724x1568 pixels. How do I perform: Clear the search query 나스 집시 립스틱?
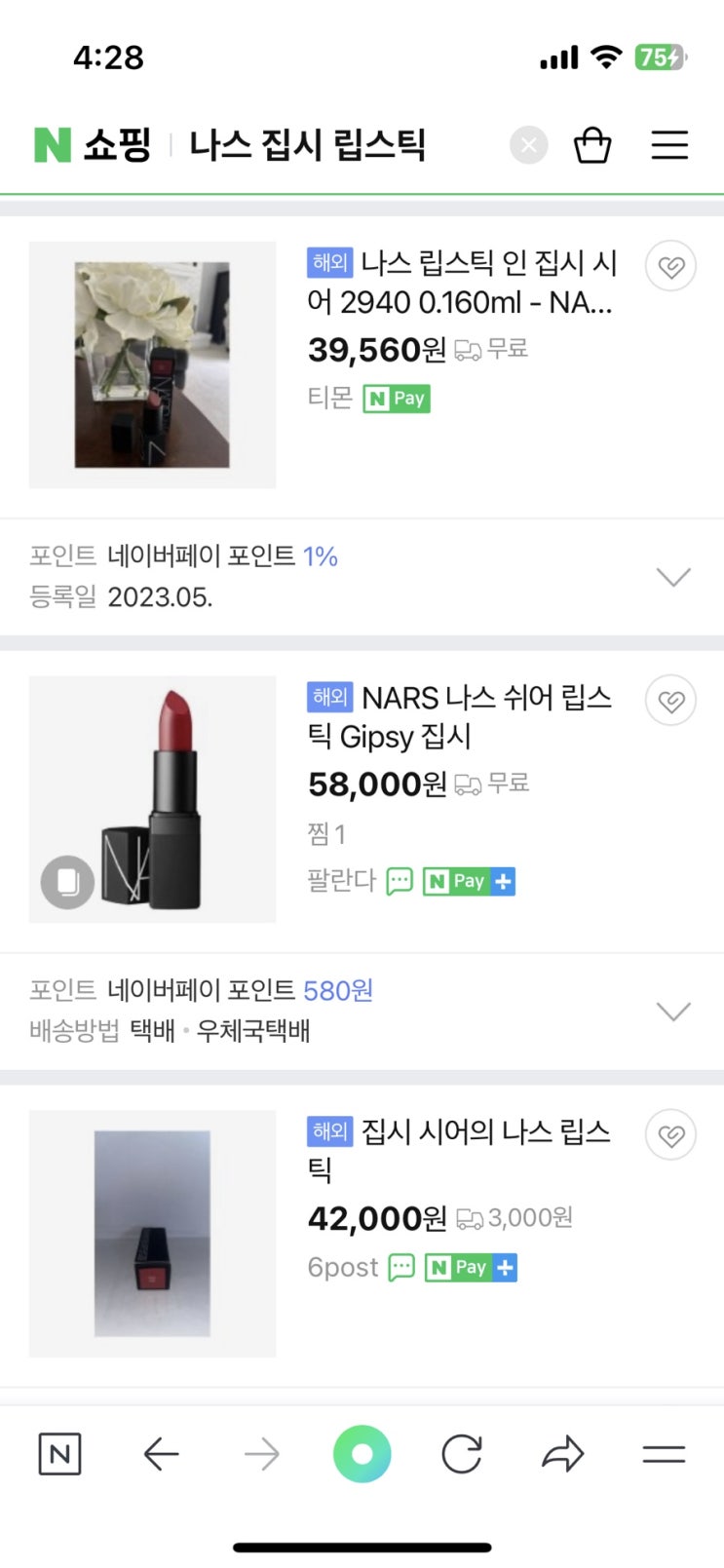pyautogui.click(x=528, y=146)
